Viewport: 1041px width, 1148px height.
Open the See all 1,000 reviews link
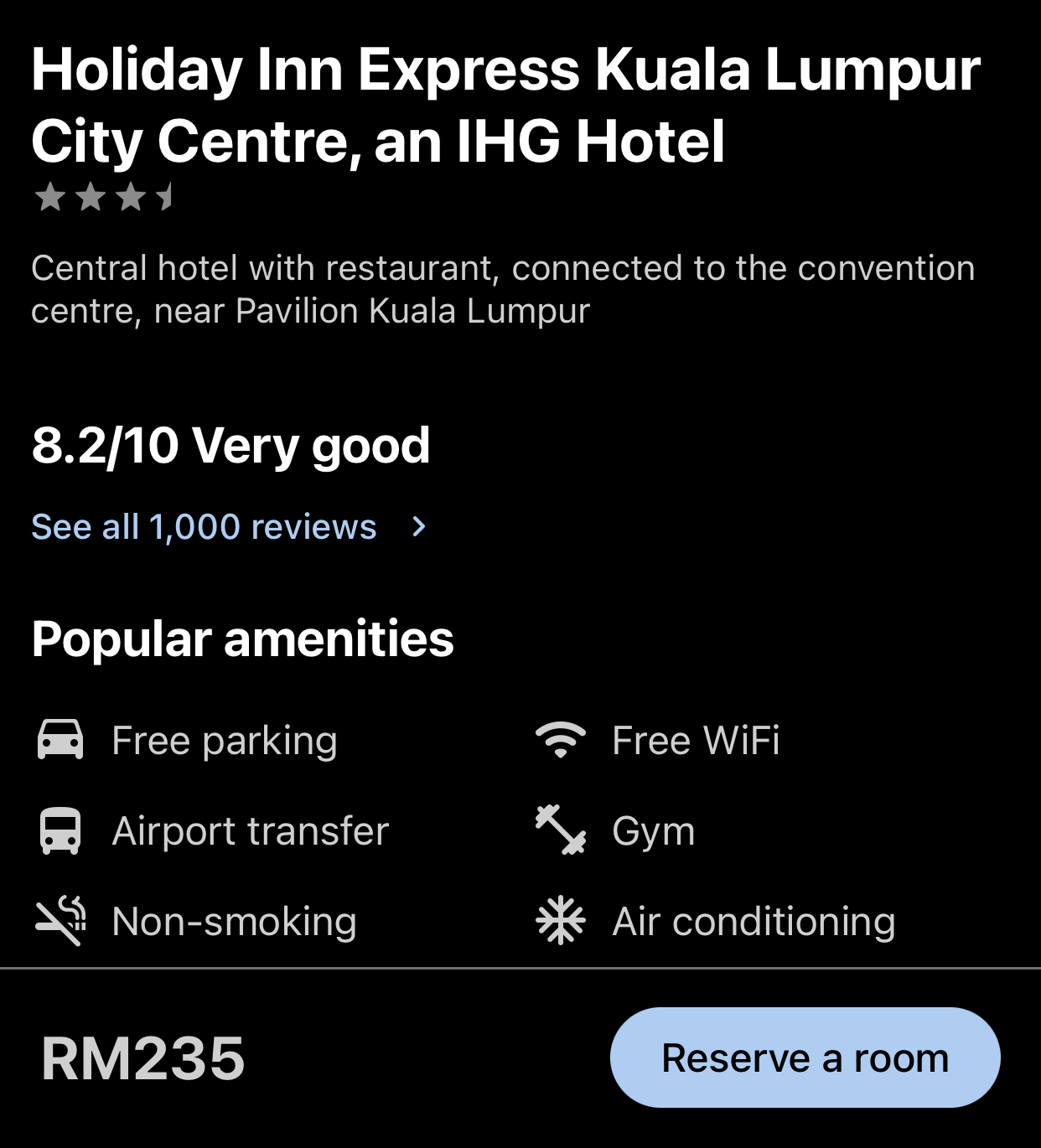click(205, 527)
